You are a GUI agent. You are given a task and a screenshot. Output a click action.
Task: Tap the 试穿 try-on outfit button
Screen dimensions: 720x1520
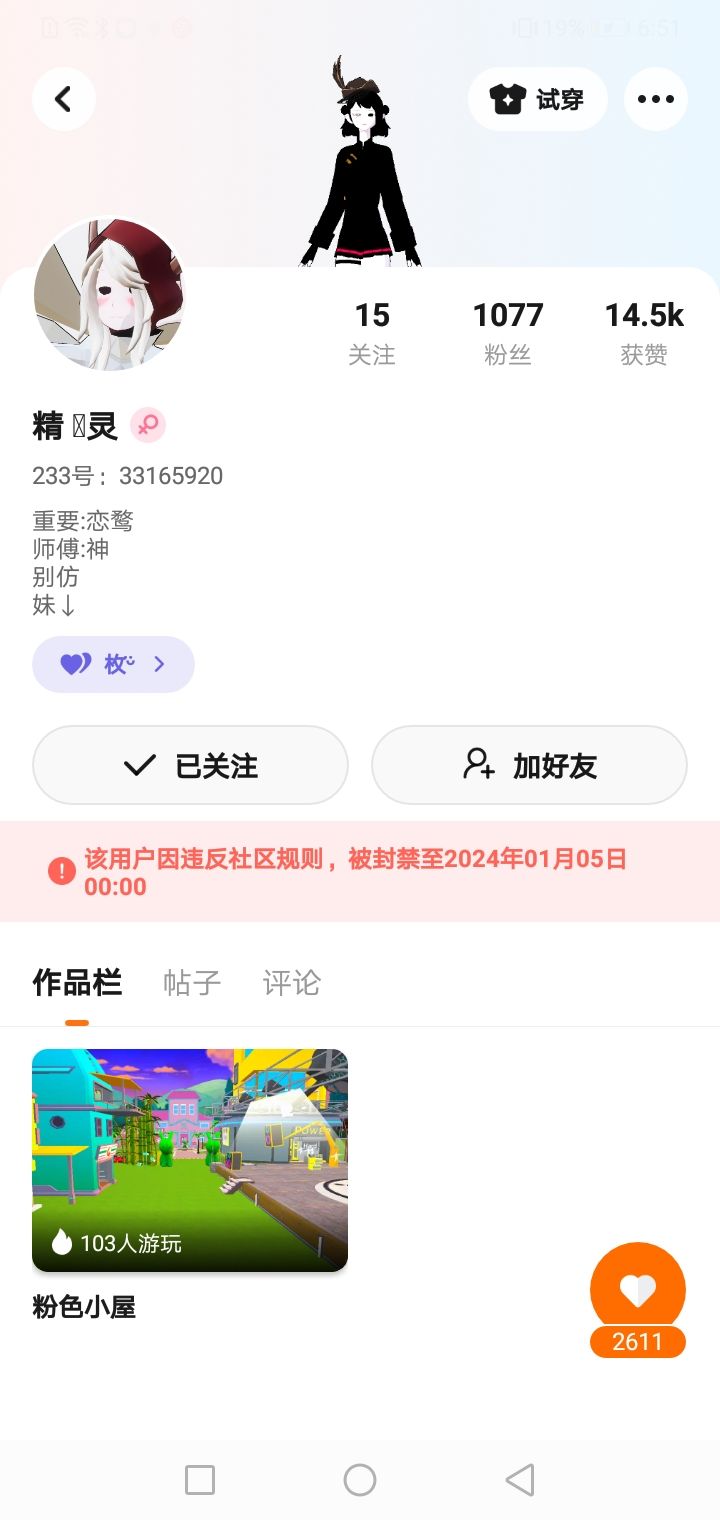coord(537,99)
